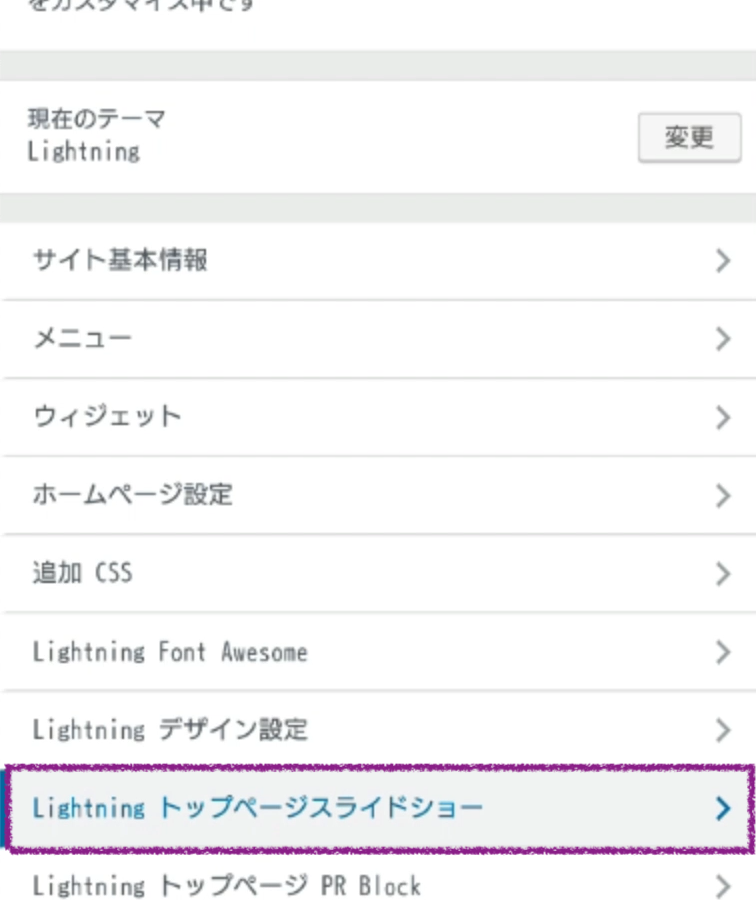The height and width of the screenshot is (900, 756).
Task: Open サイト基本情報 settings
Action: point(378,261)
